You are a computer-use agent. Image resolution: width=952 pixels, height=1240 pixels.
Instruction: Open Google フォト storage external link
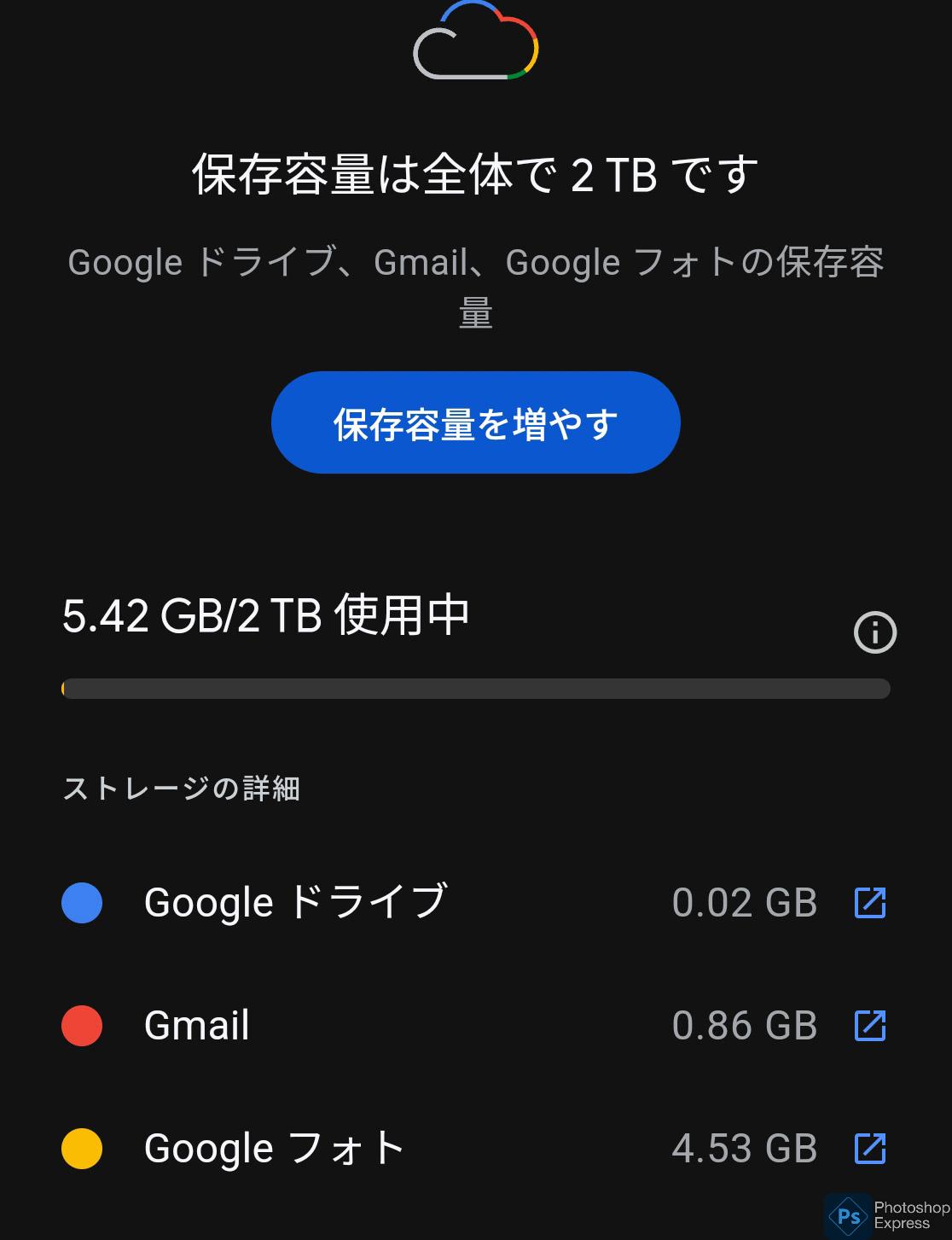pos(870,1148)
